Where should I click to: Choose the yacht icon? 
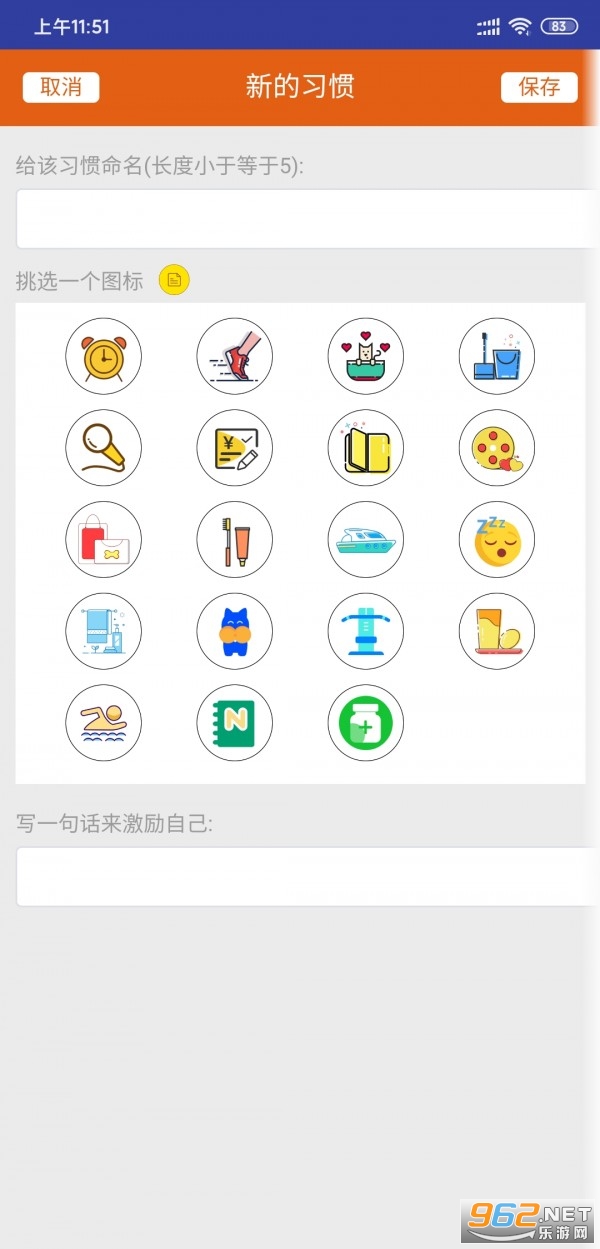click(x=366, y=540)
